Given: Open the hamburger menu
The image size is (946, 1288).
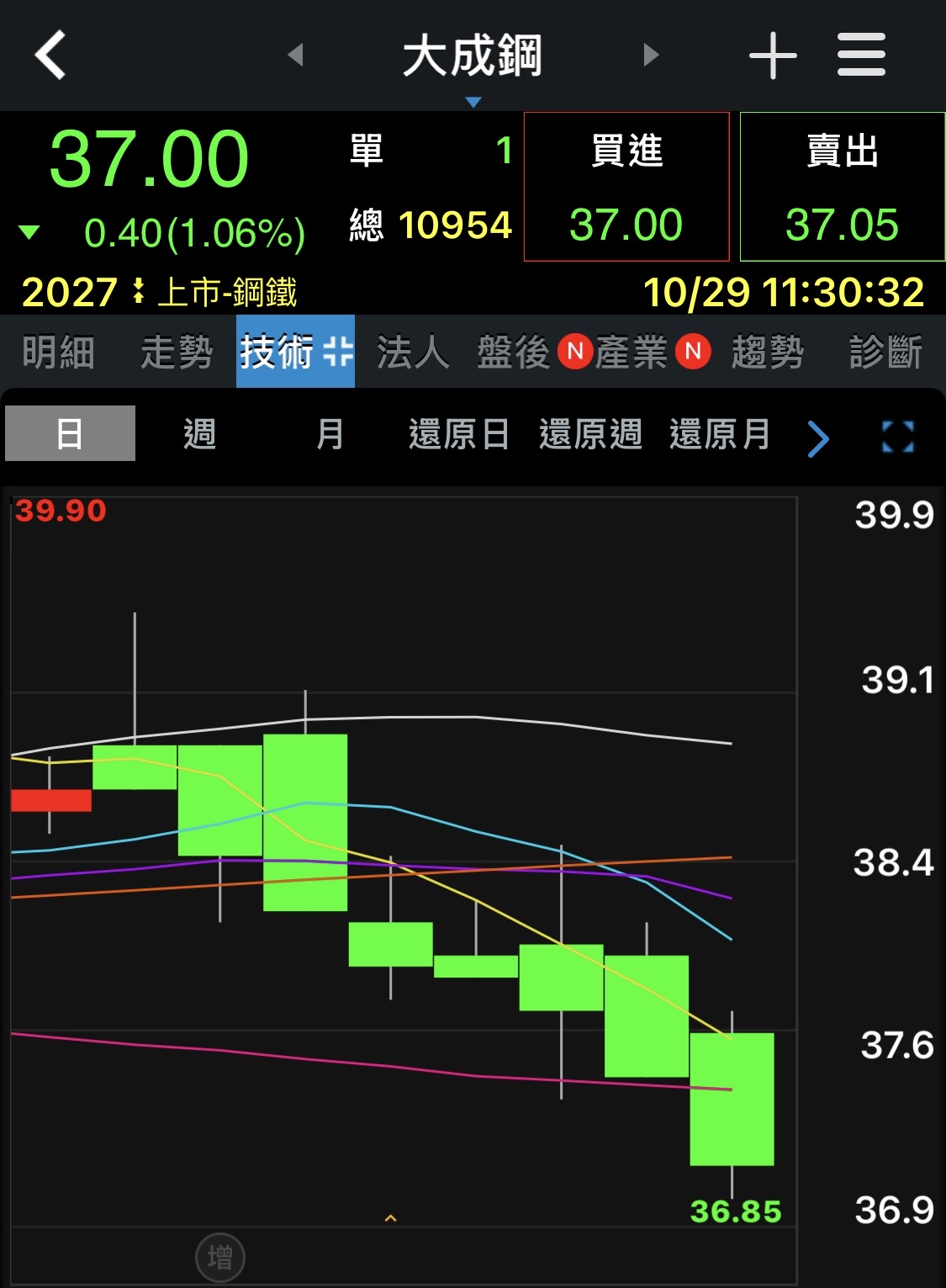Looking at the screenshot, I should [861, 56].
